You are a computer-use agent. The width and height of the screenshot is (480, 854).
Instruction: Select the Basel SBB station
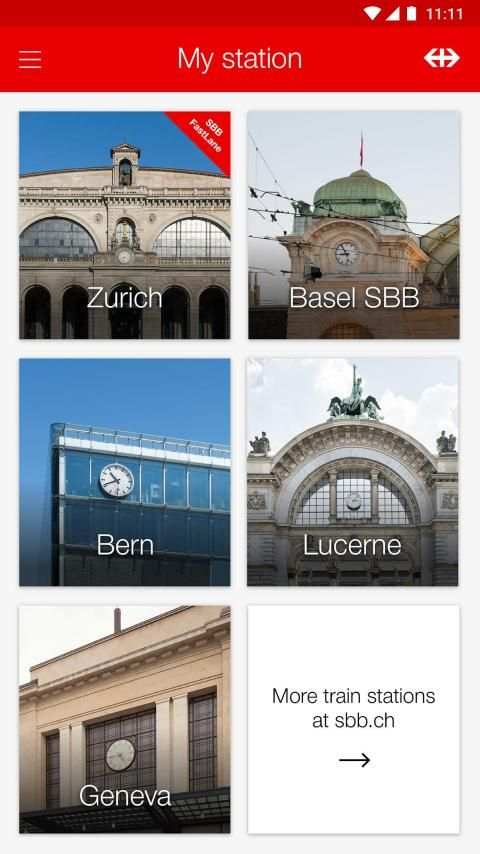[354, 225]
